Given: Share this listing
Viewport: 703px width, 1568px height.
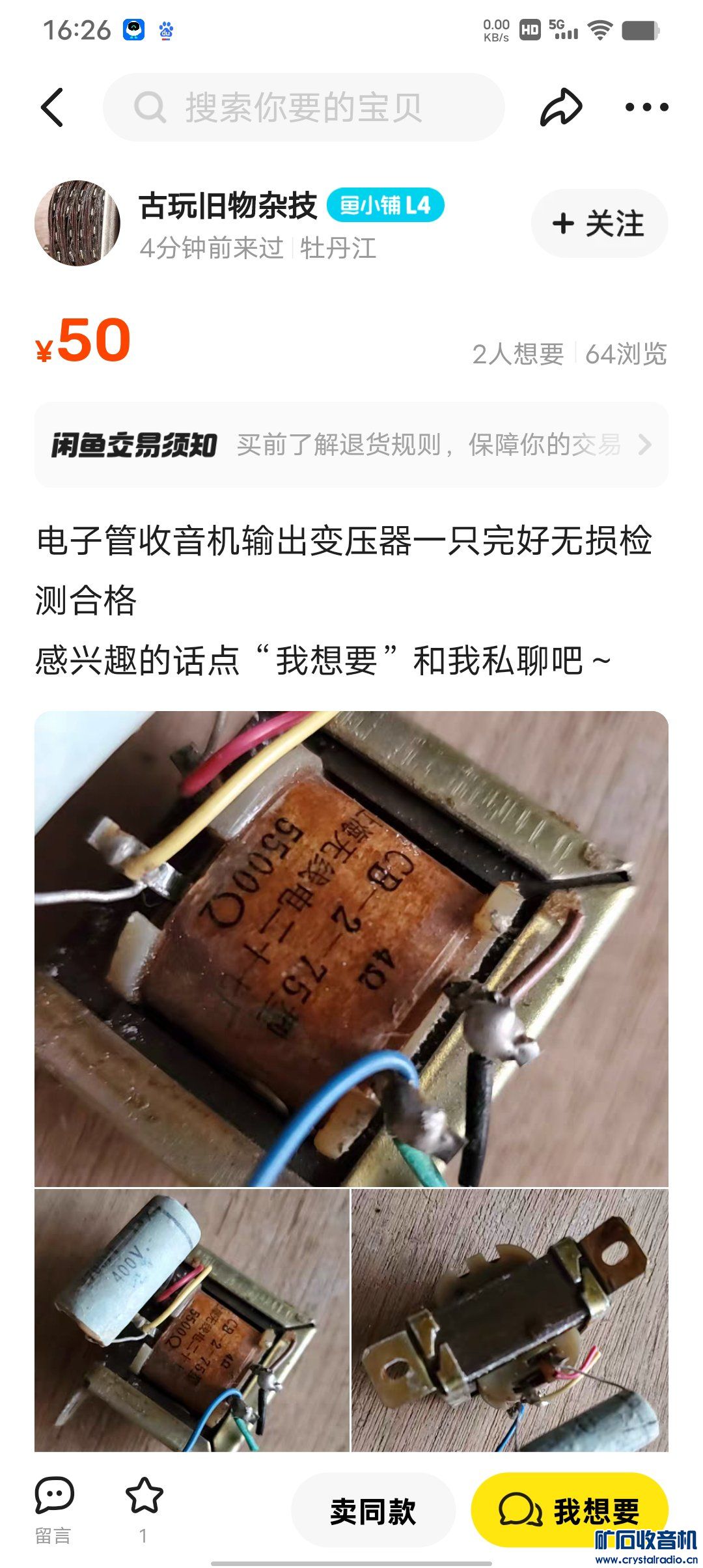Looking at the screenshot, I should pyautogui.click(x=560, y=107).
